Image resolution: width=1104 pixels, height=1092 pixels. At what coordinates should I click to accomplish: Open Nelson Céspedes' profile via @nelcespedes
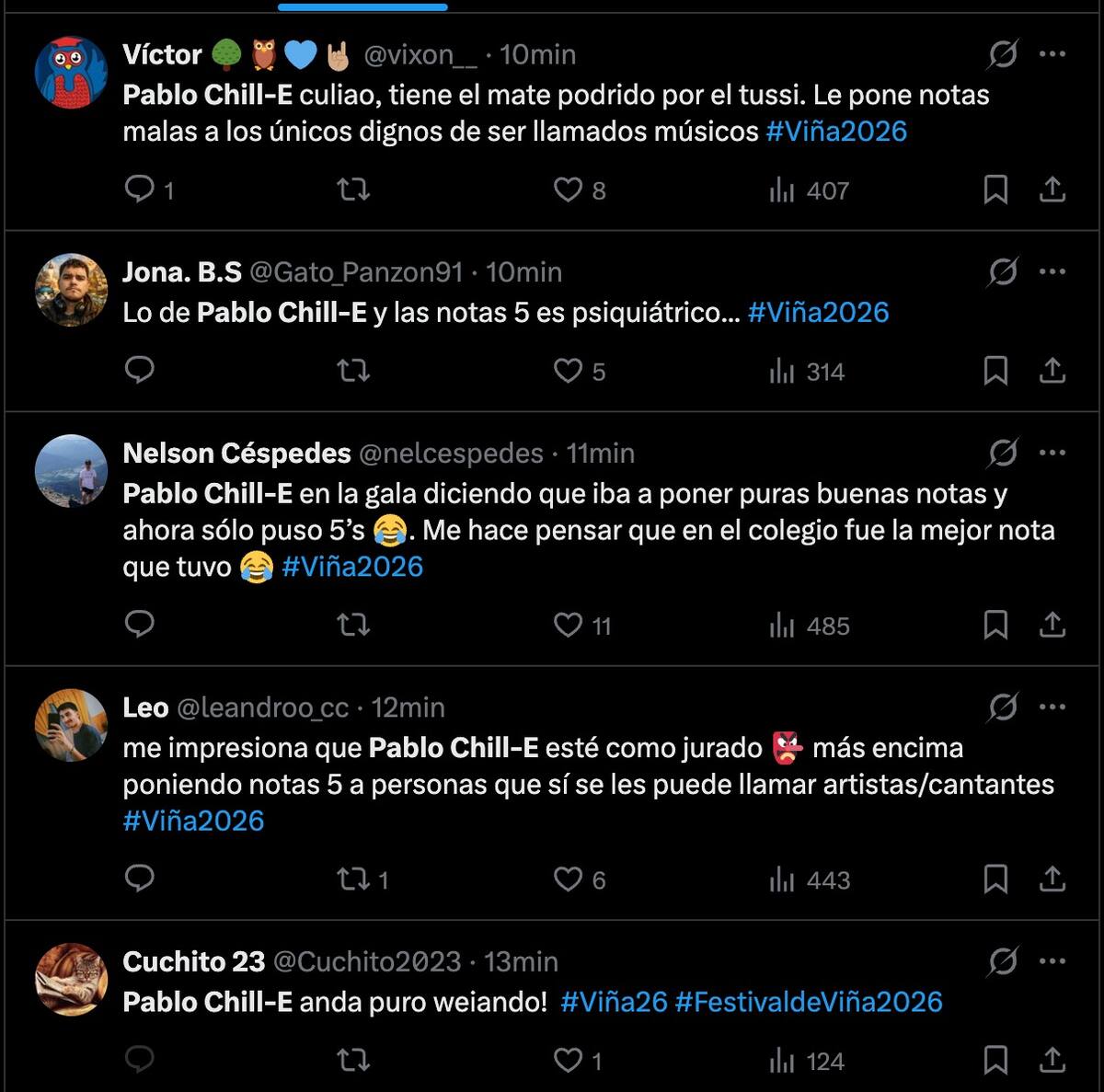tap(450, 454)
